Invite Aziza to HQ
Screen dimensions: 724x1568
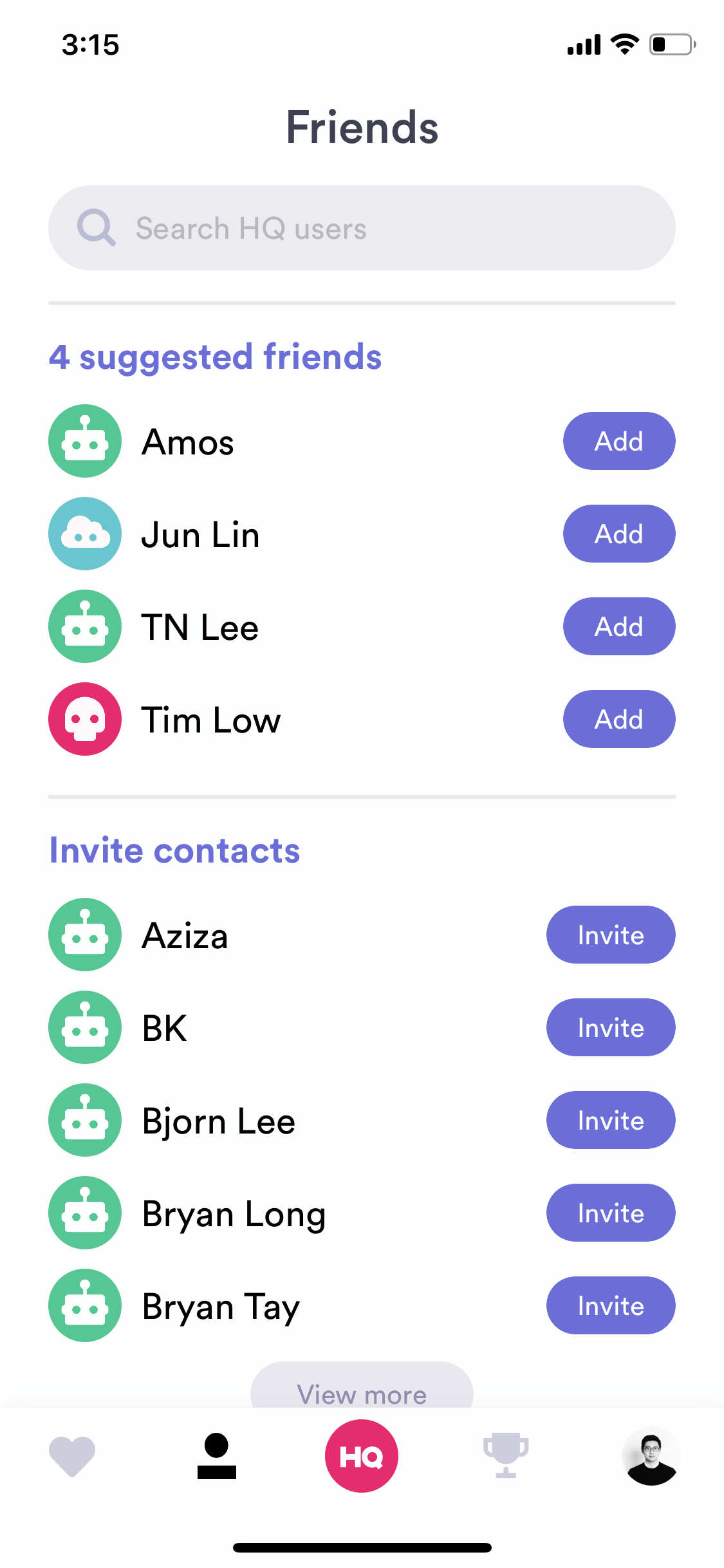pyautogui.click(x=611, y=935)
